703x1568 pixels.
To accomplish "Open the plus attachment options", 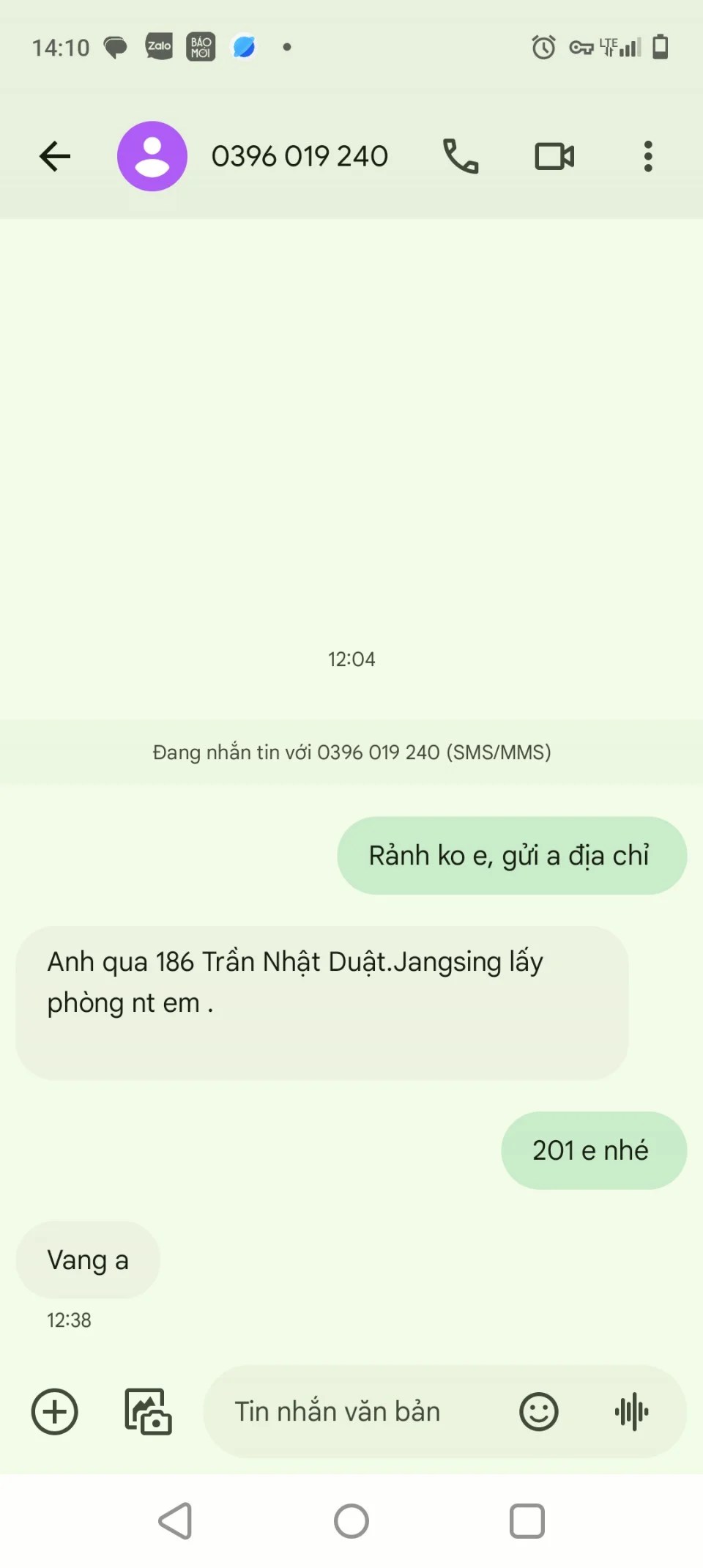I will click(55, 1411).
